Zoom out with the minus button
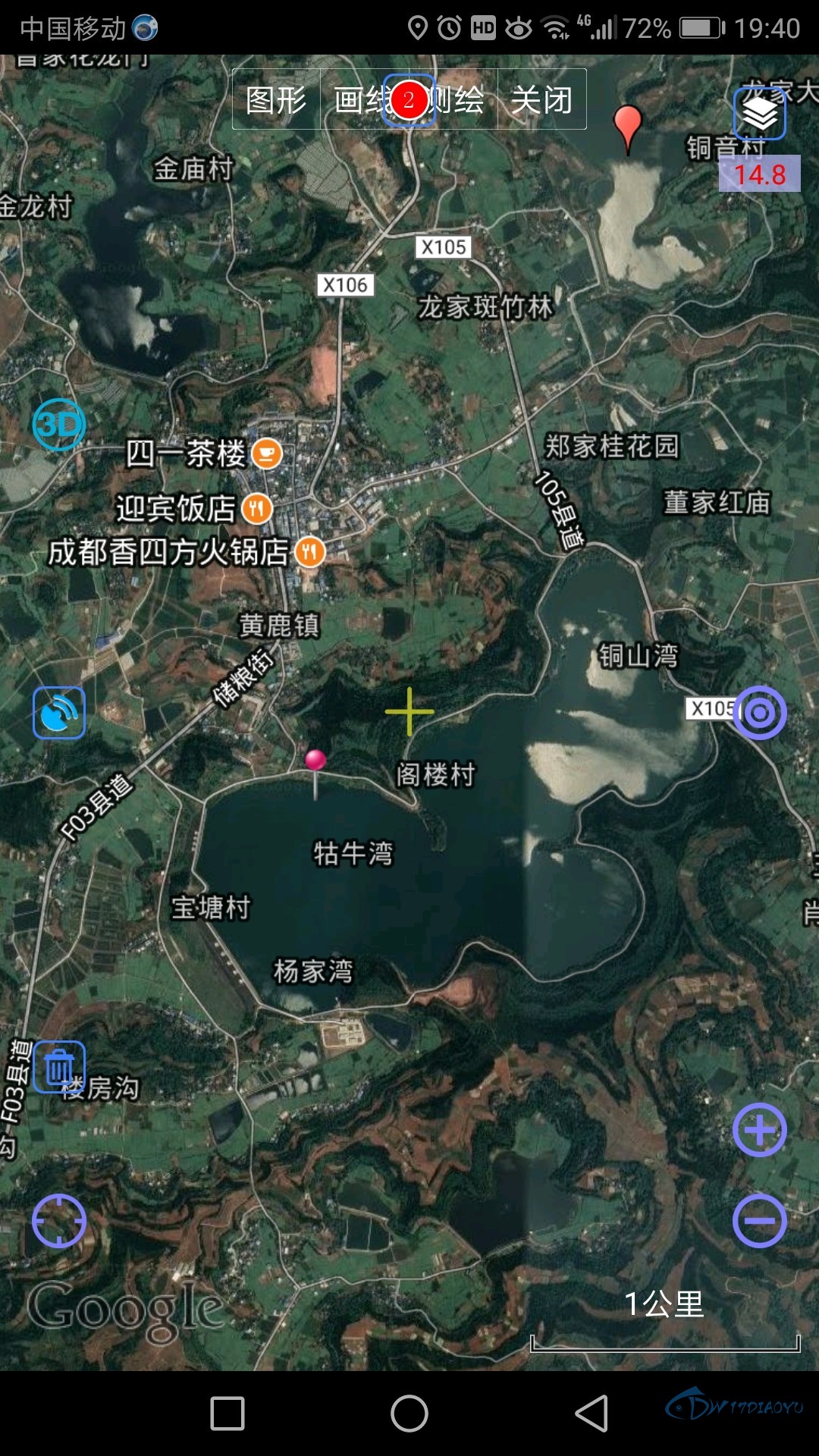This screenshot has width=819, height=1456. (x=759, y=1221)
